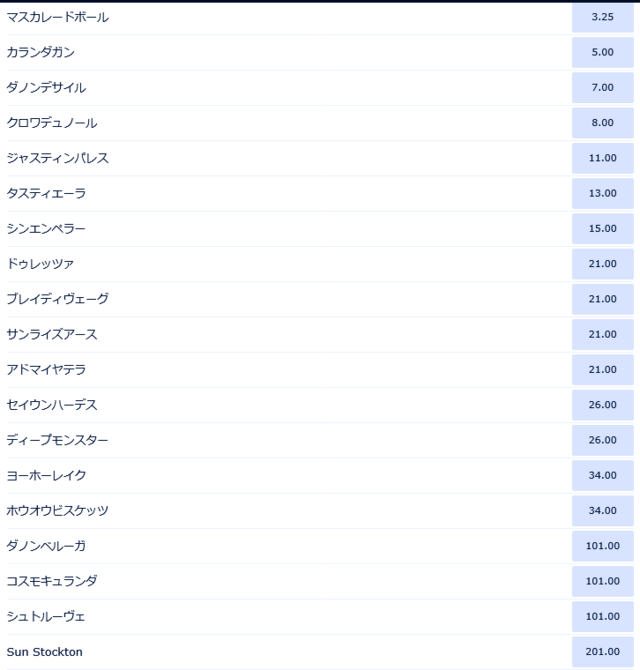The image size is (640, 670).
Task: Pick ダノンデサイル at odds 7.00
Action: pyautogui.click(x=602, y=88)
